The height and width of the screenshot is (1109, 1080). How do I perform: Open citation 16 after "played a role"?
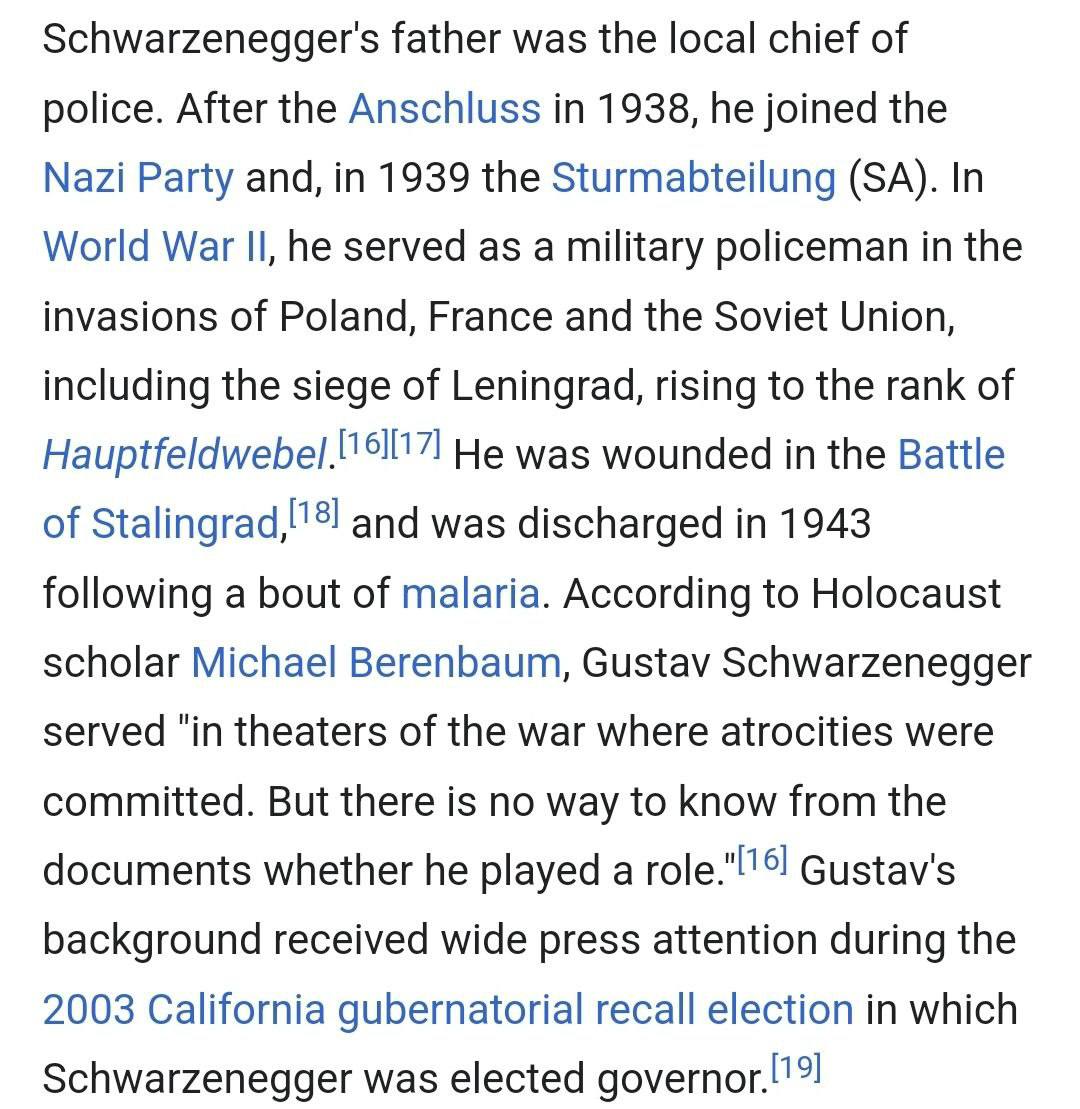762,861
